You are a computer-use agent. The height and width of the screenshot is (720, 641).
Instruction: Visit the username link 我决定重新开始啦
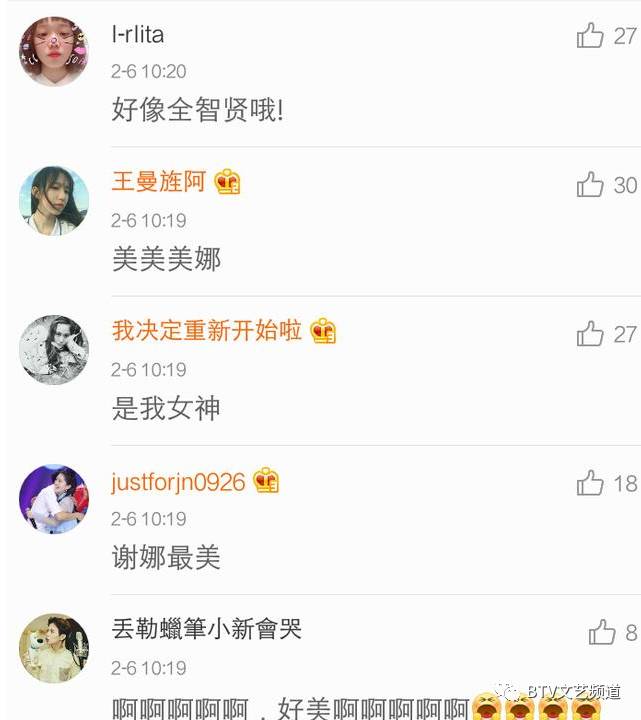pos(206,331)
